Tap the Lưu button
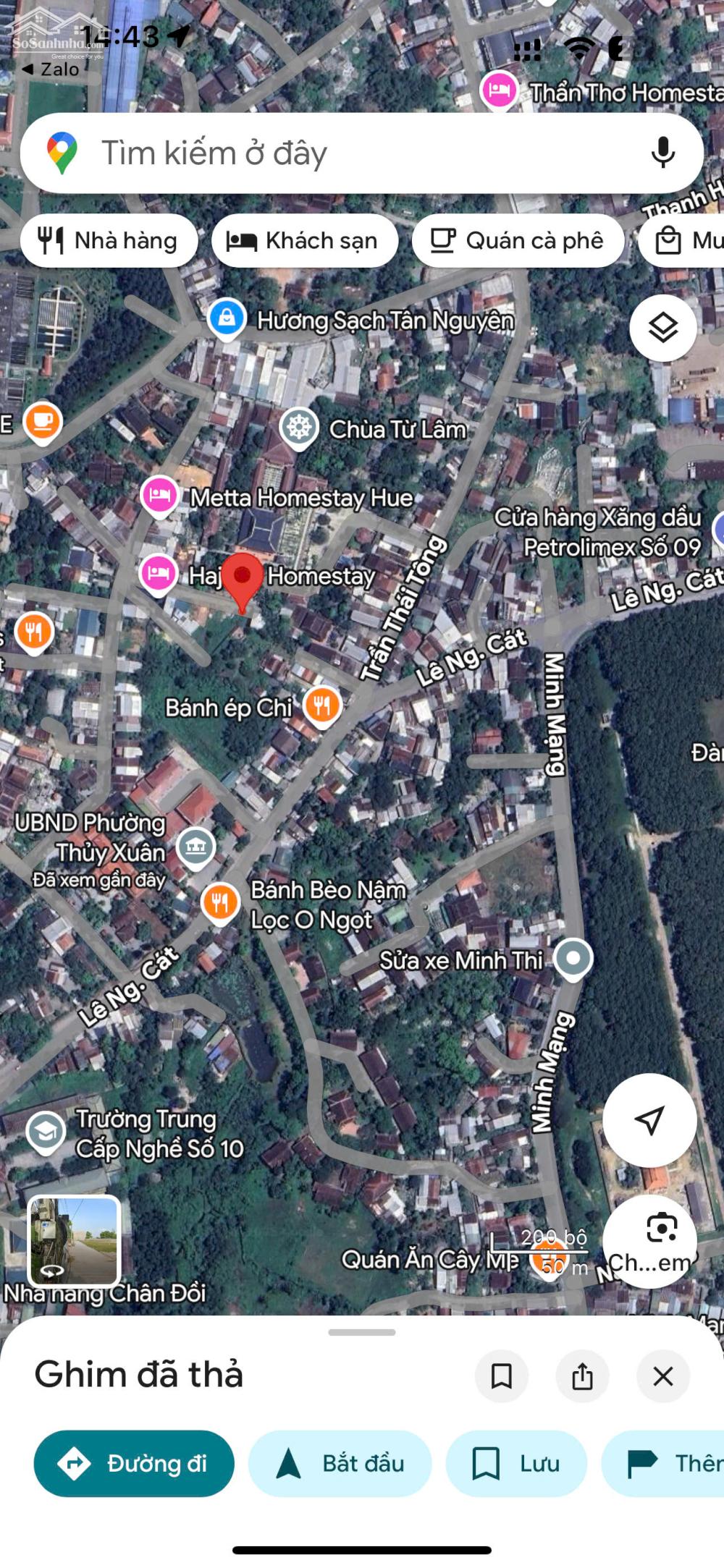Viewport: 724px width, 1568px height. point(515,1463)
